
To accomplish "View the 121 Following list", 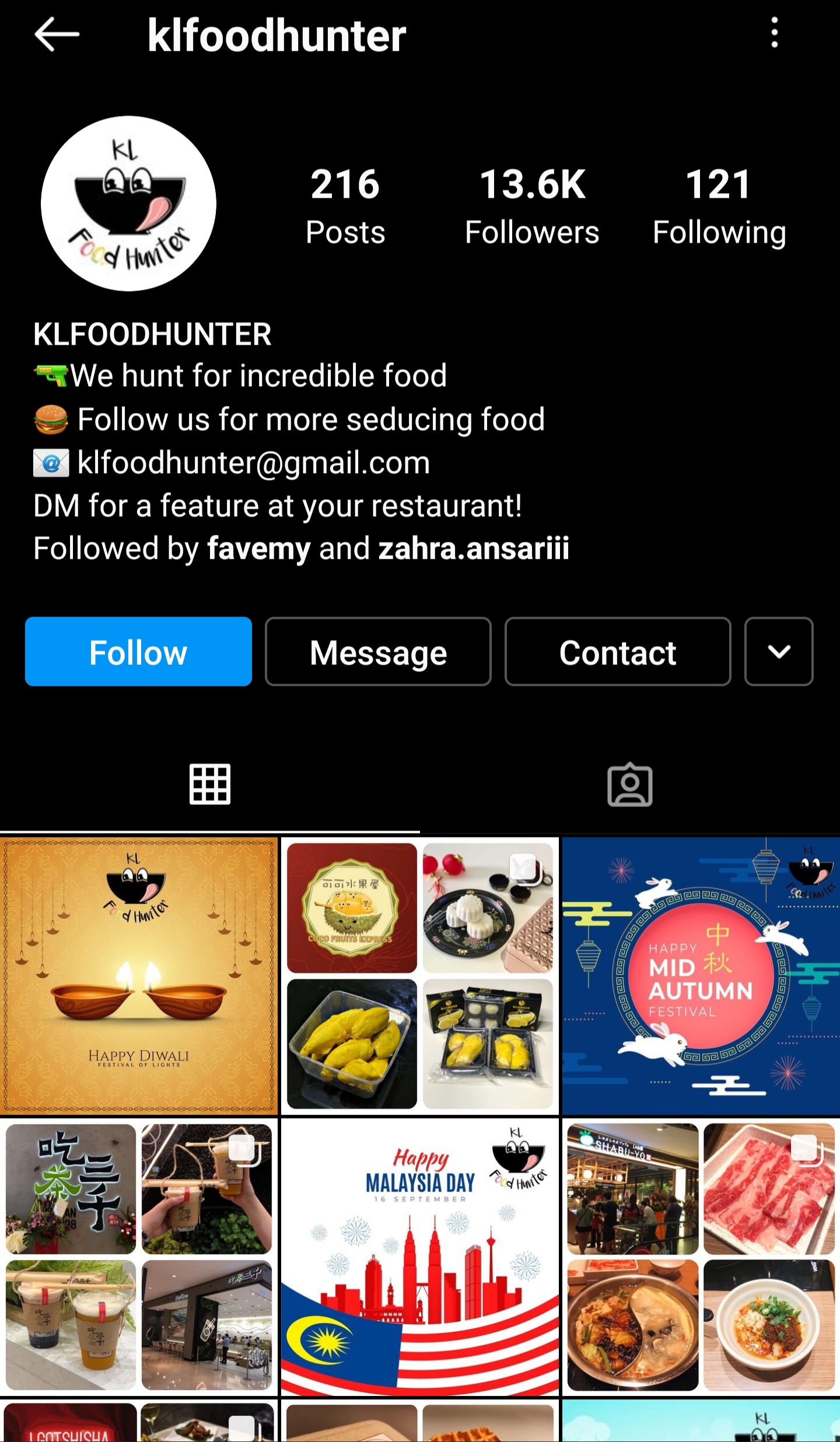I will tap(719, 206).
